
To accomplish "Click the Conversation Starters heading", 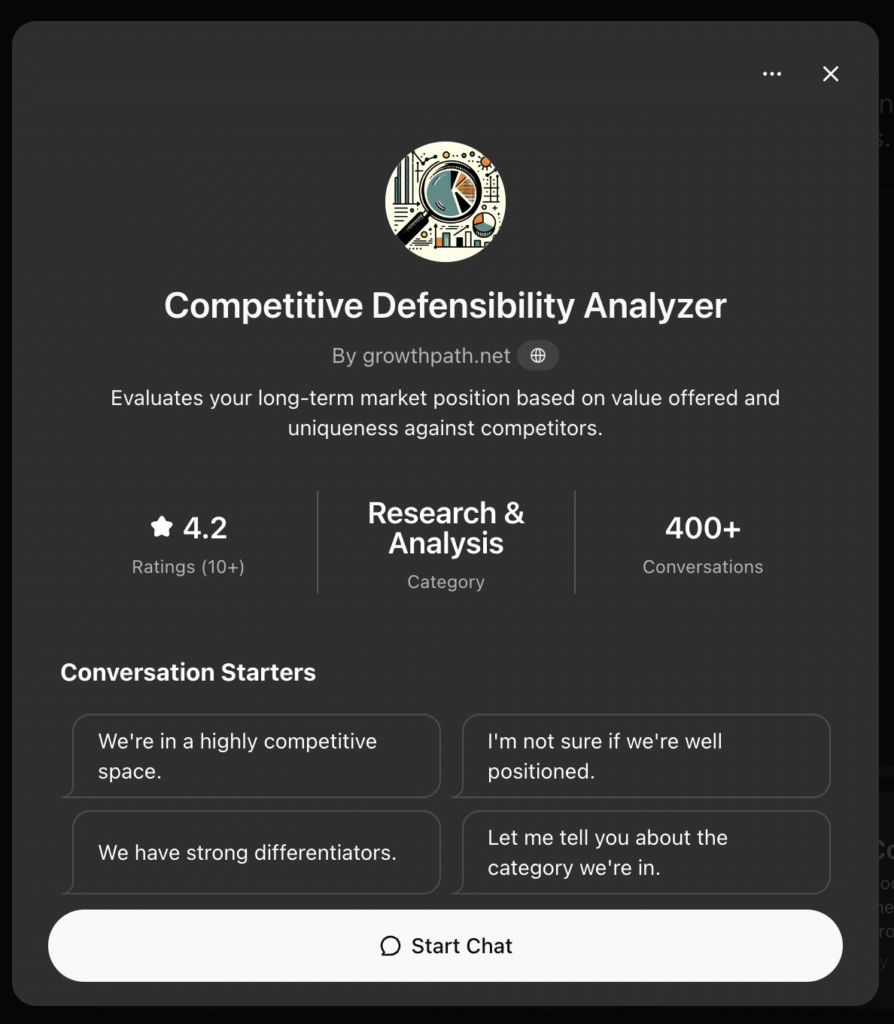I will point(187,672).
